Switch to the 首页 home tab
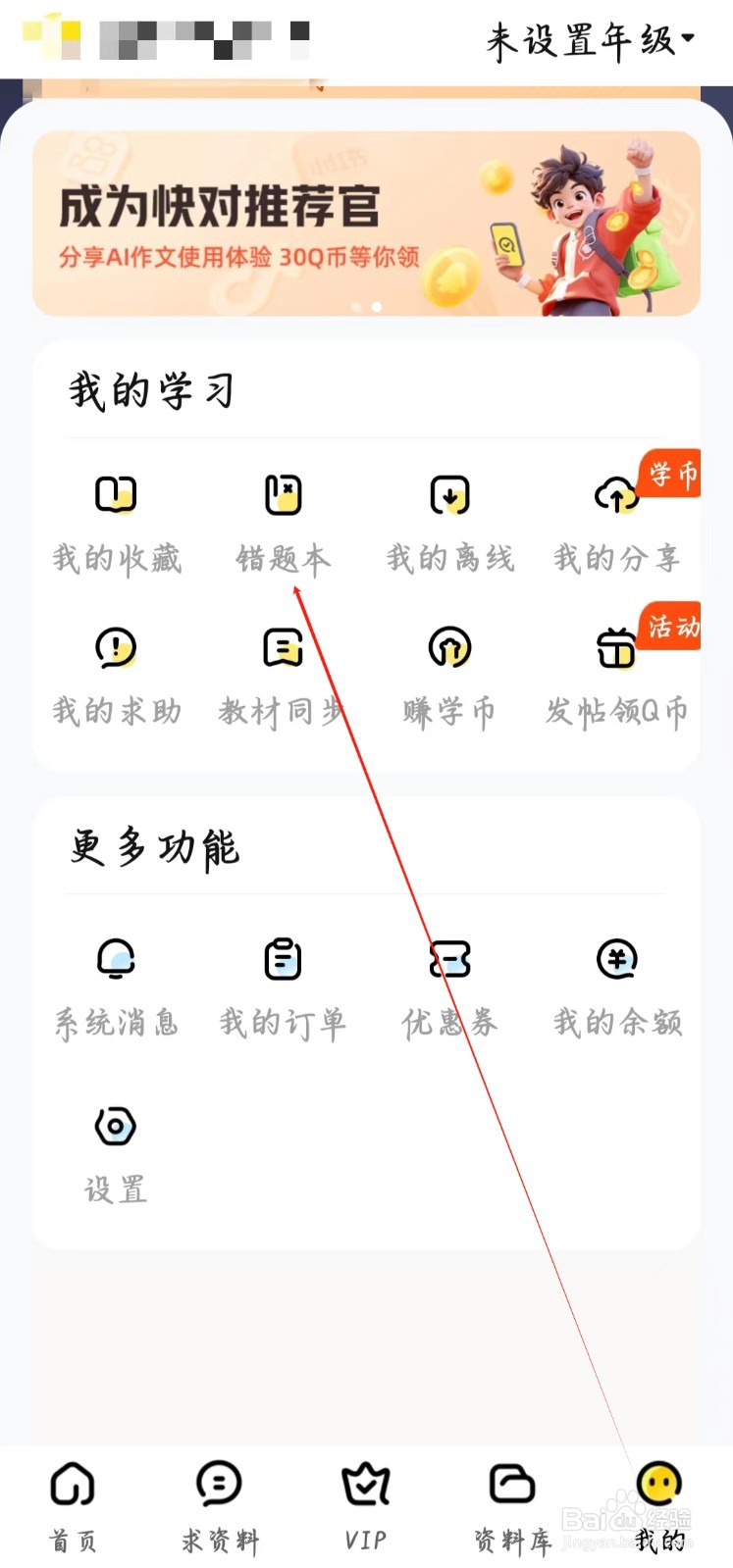The image size is (733, 1568). 73,1500
